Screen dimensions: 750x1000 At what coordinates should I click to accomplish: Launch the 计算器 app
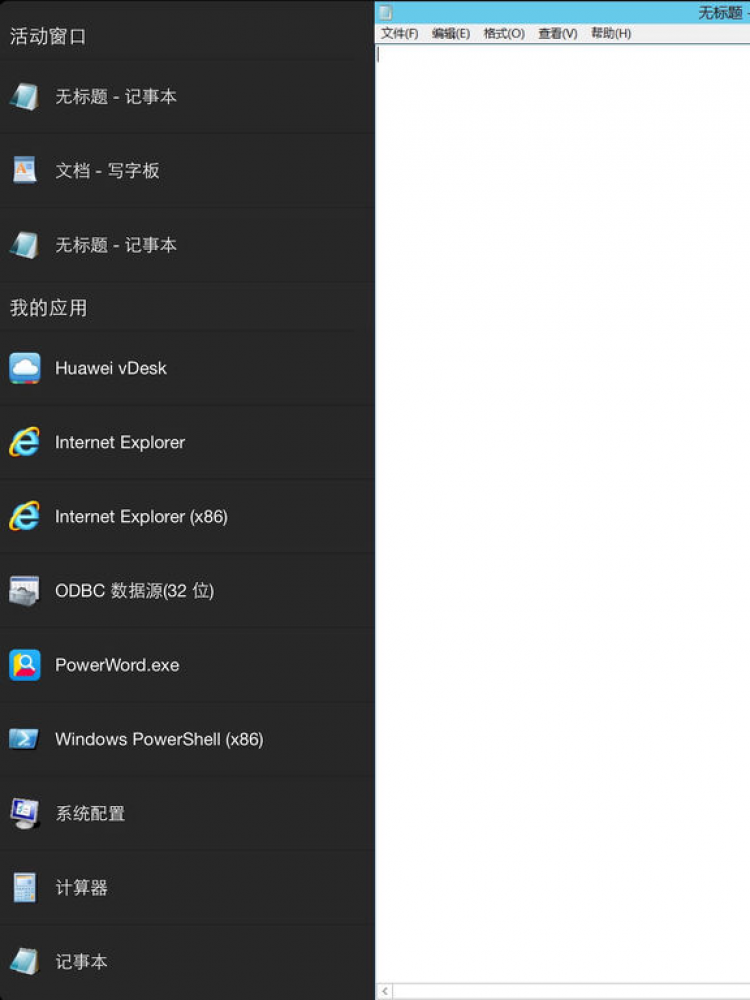(81, 888)
